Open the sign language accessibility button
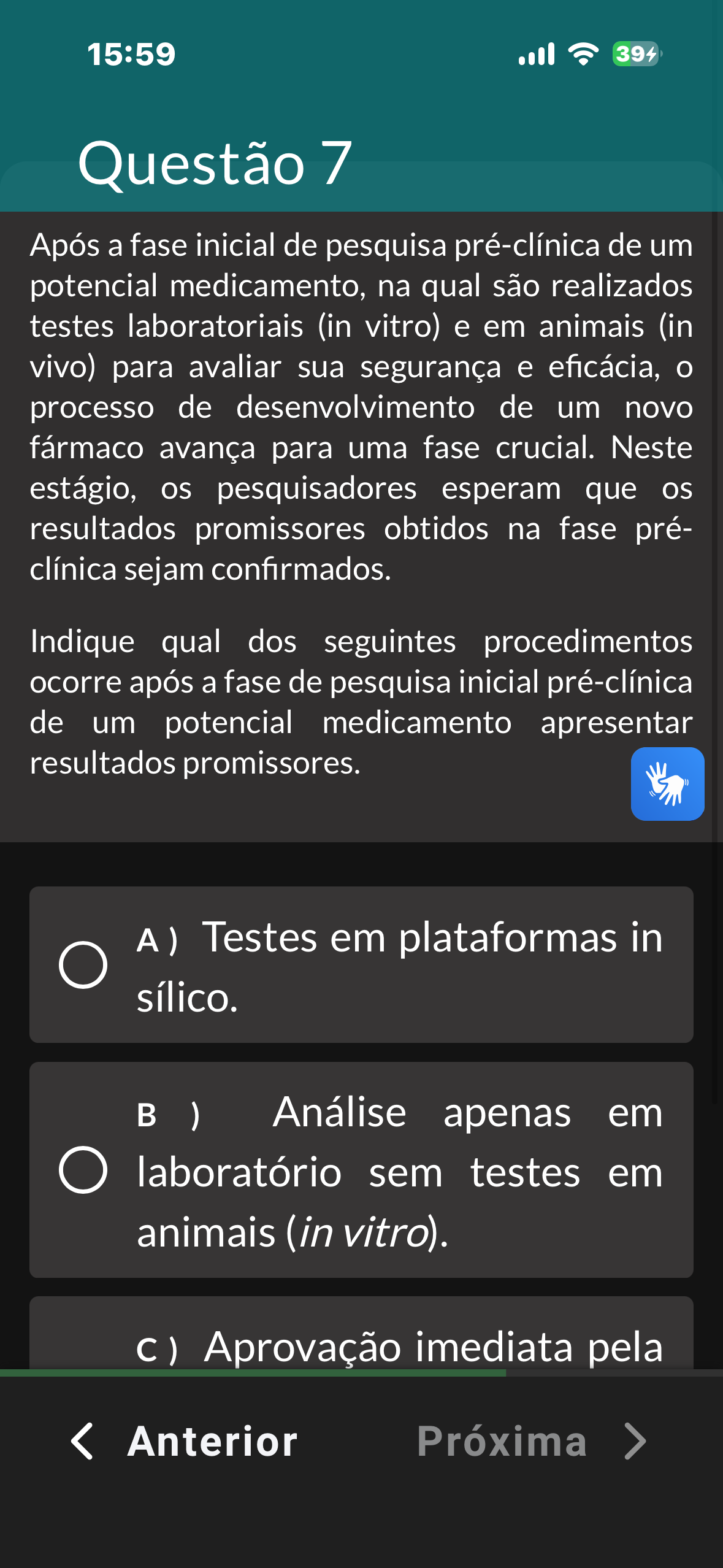 (667, 784)
